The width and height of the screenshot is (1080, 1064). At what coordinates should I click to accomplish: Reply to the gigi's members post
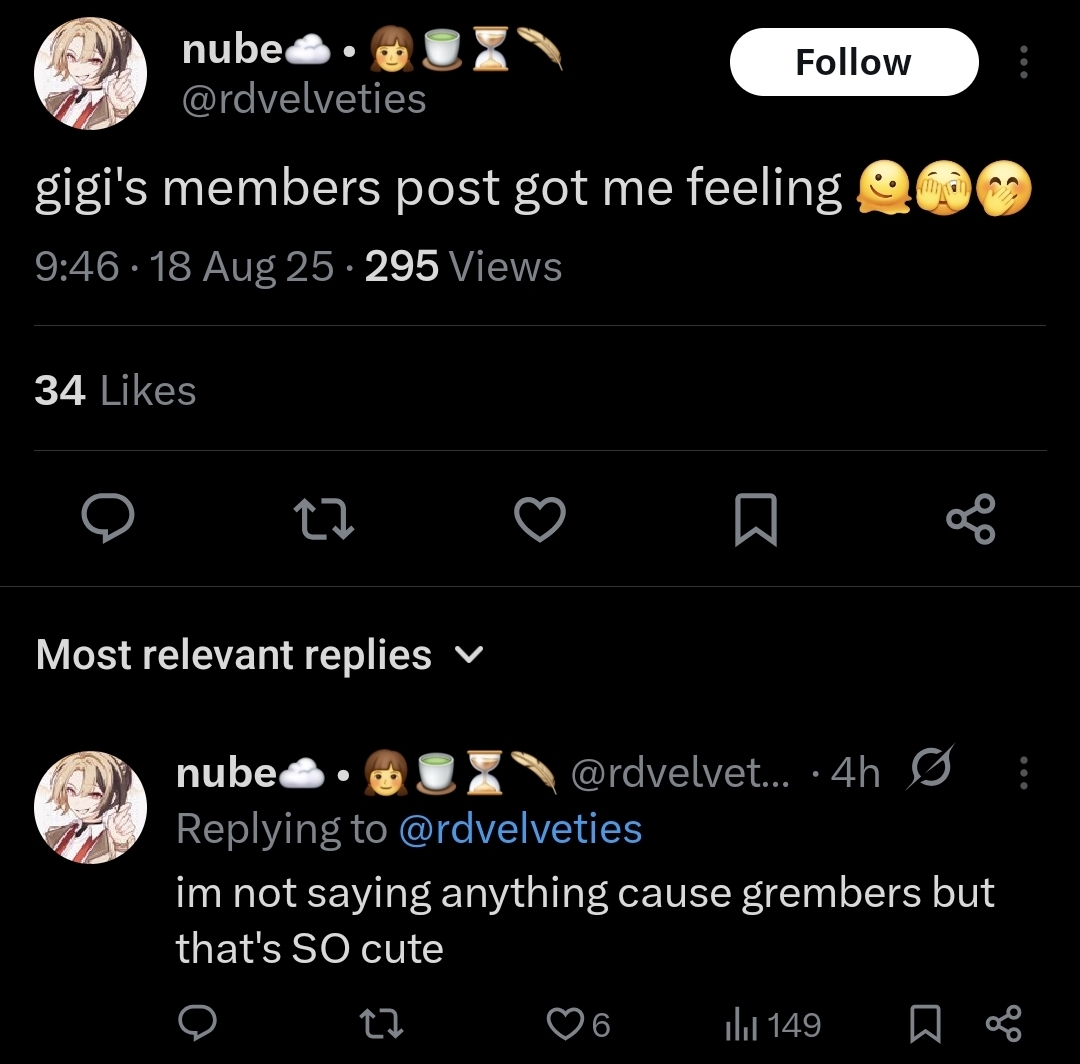(108, 519)
